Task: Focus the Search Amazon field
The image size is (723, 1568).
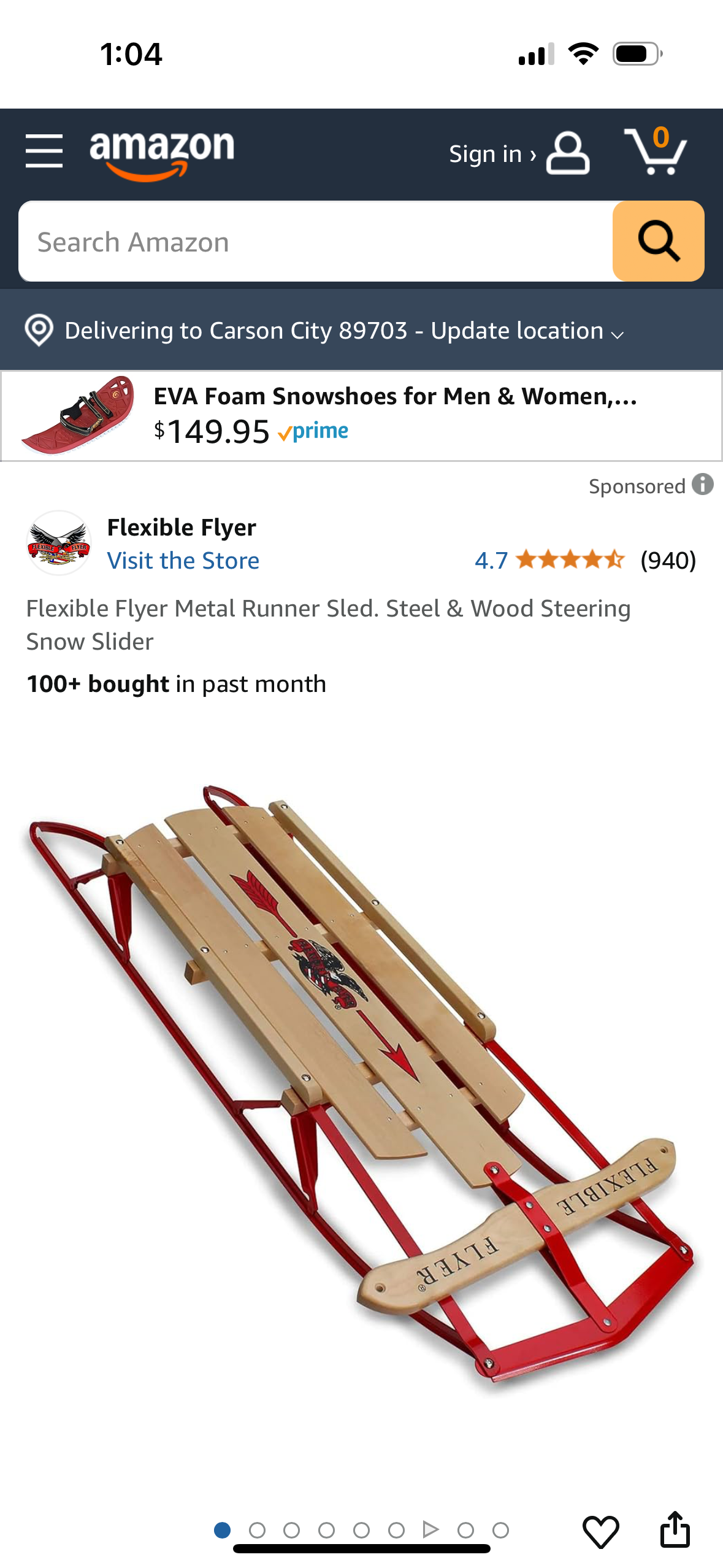Action: coord(316,241)
